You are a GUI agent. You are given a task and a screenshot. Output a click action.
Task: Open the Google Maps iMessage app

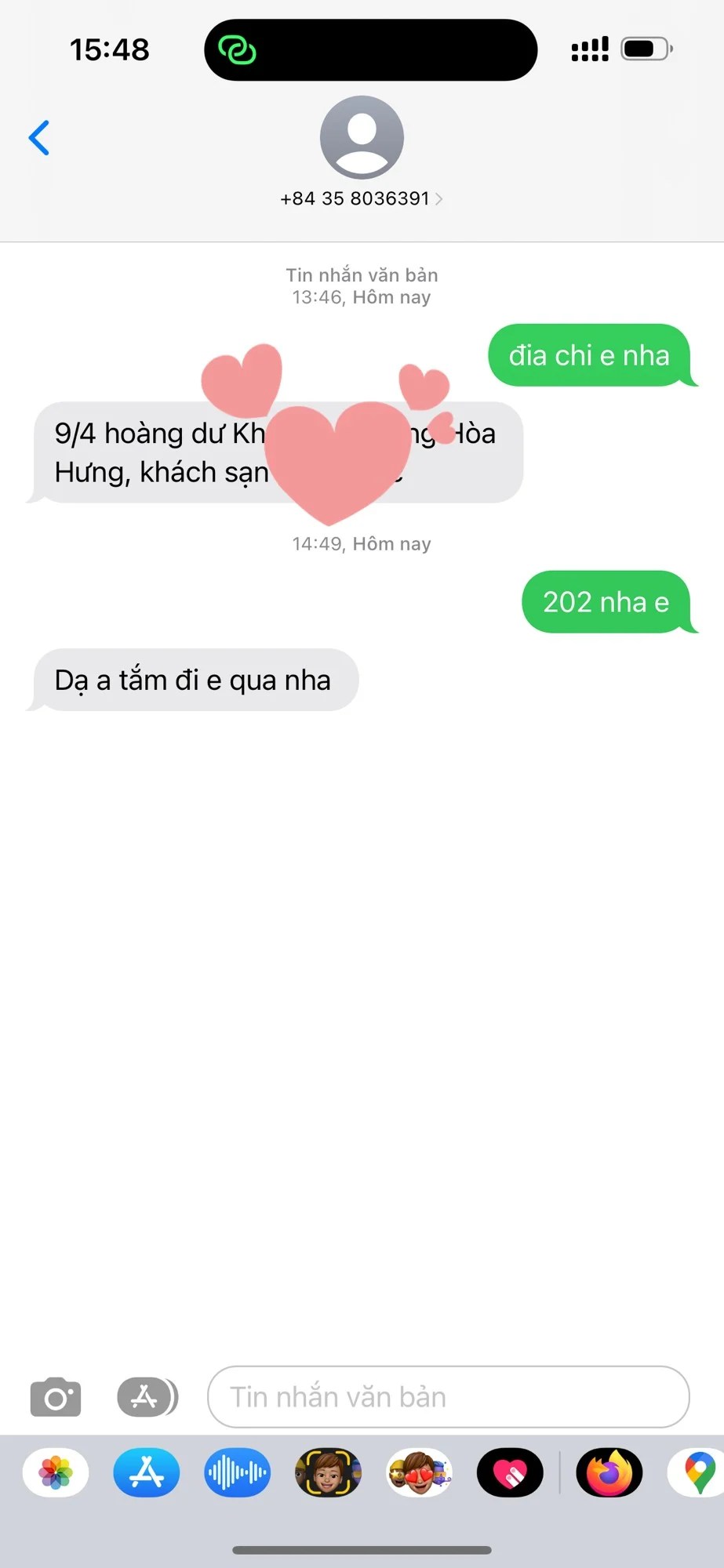tap(698, 1473)
